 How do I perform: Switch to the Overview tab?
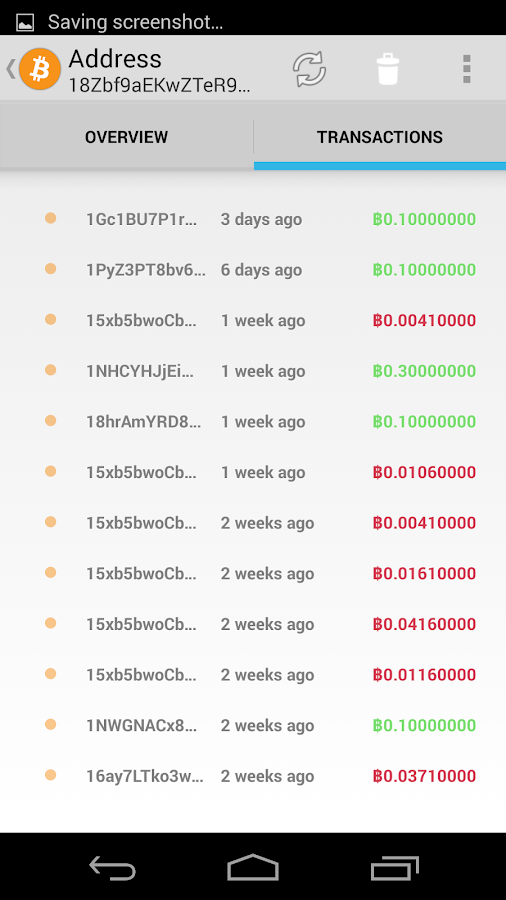point(127,137)
